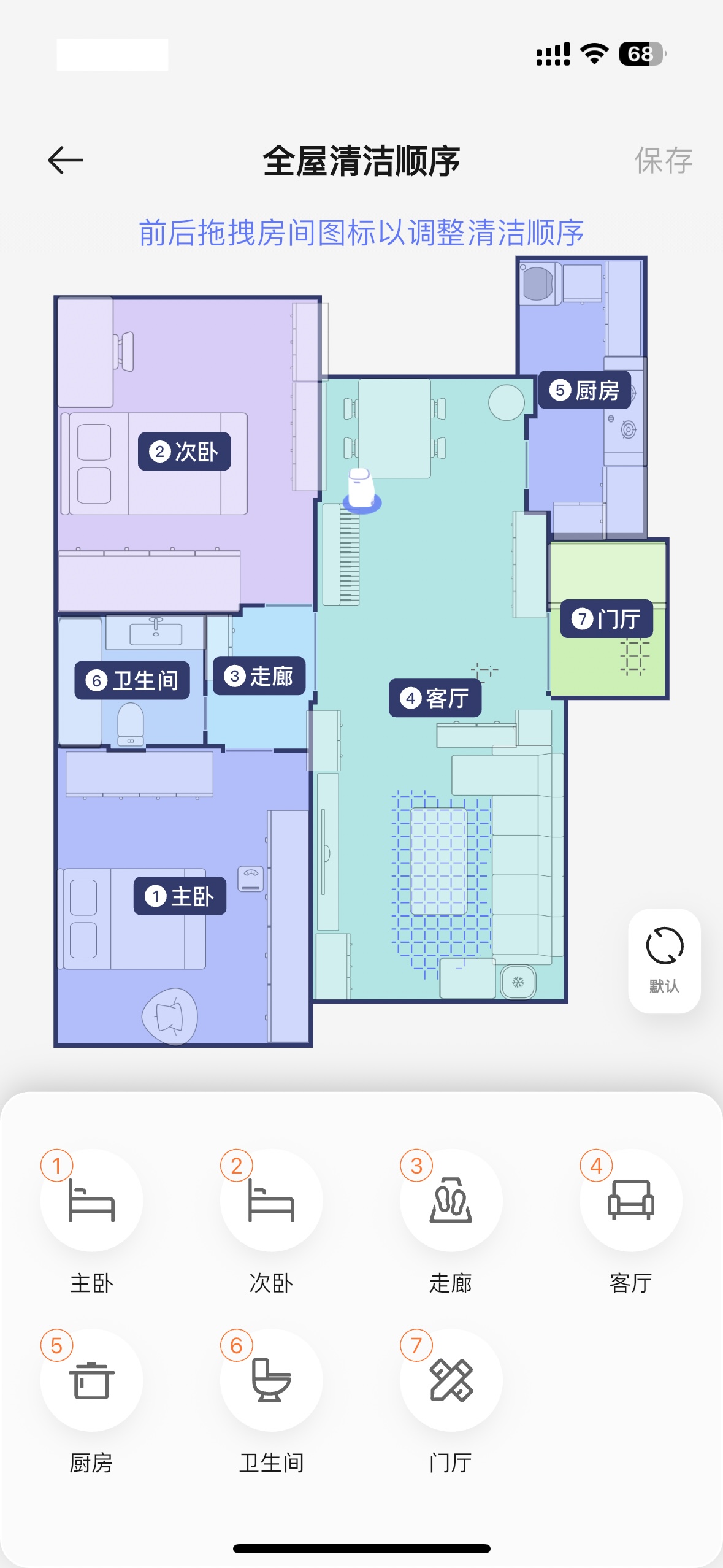Tap the 主卧 label on the map

coord(180,896)
